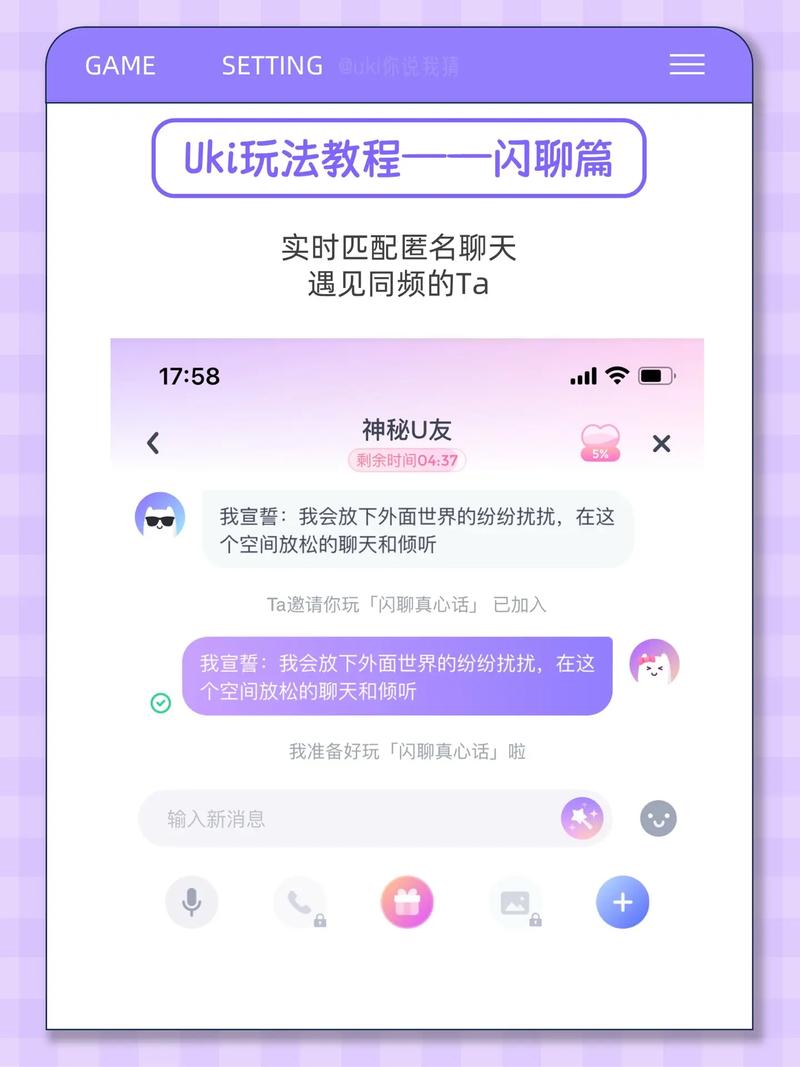Tap the battery indicator in the status bar

tap(656, 377)
